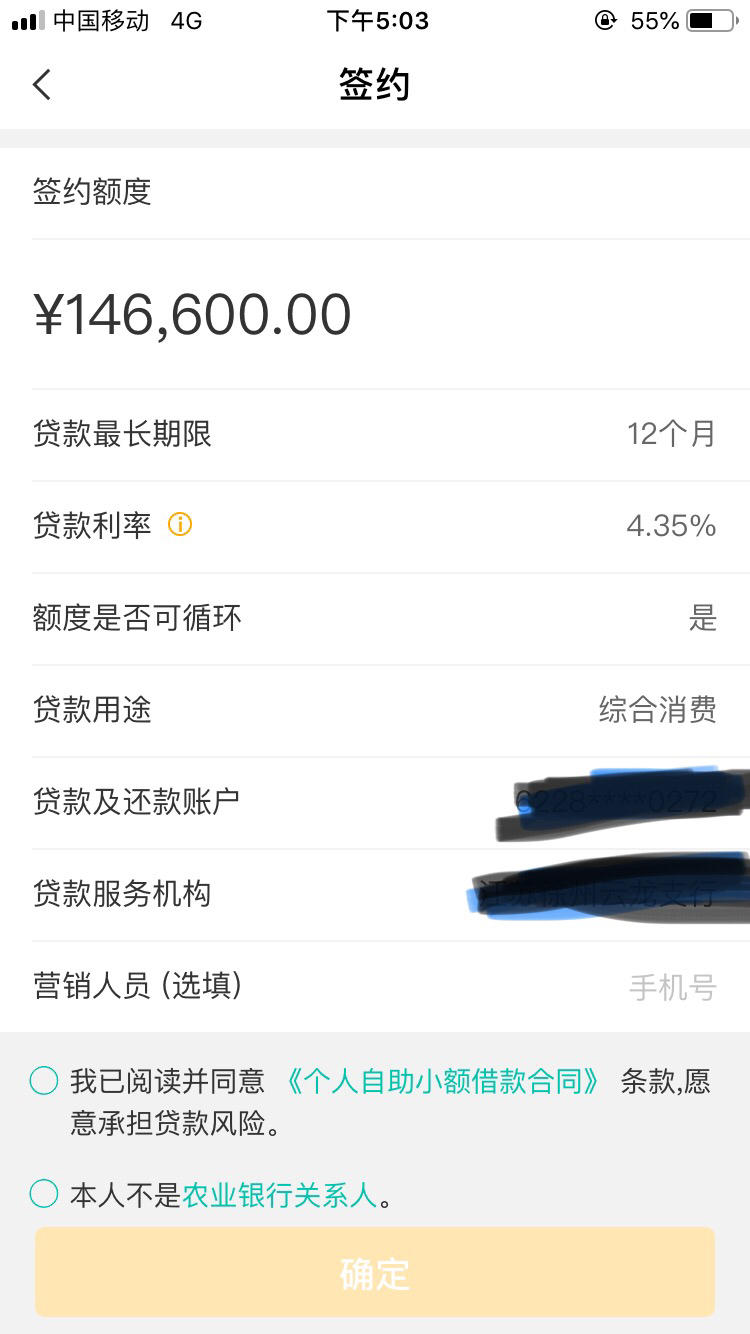Tap the info icon next to 贷款利率
Viewport: 750px width, 1334px height.
tap(180, 524)
